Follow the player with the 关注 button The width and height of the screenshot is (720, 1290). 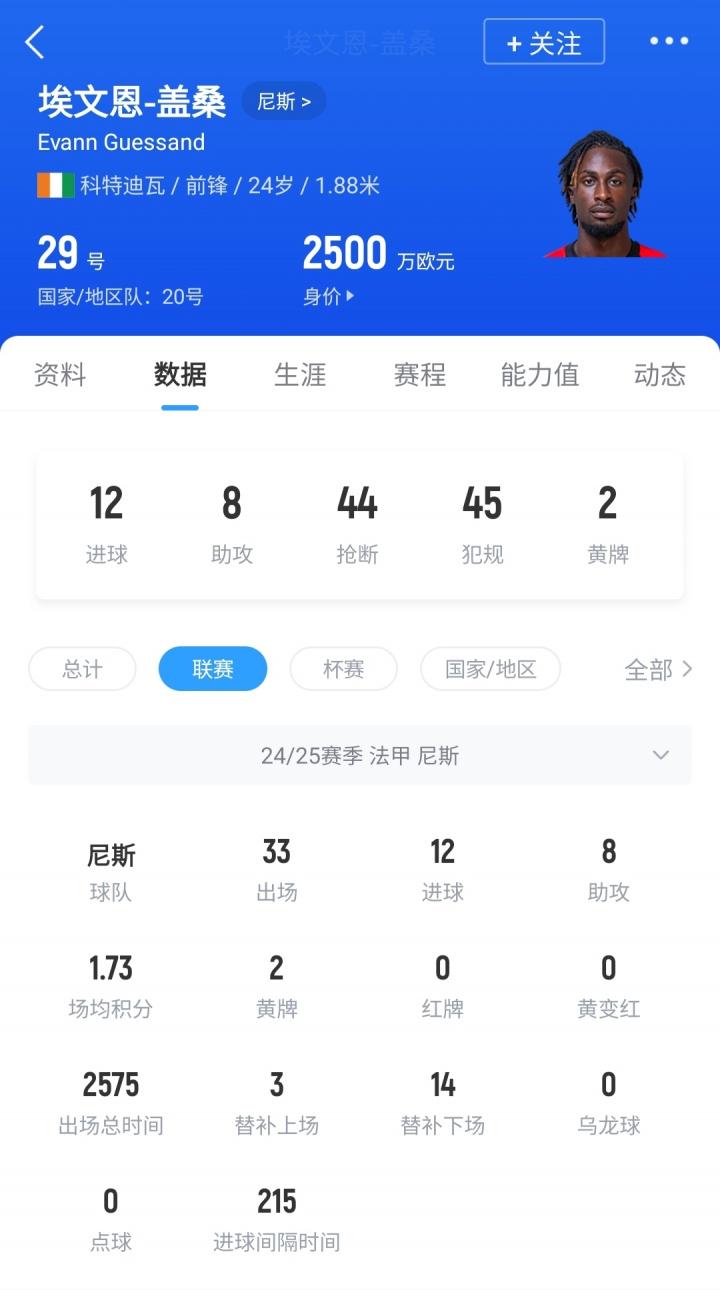(544, 42)
